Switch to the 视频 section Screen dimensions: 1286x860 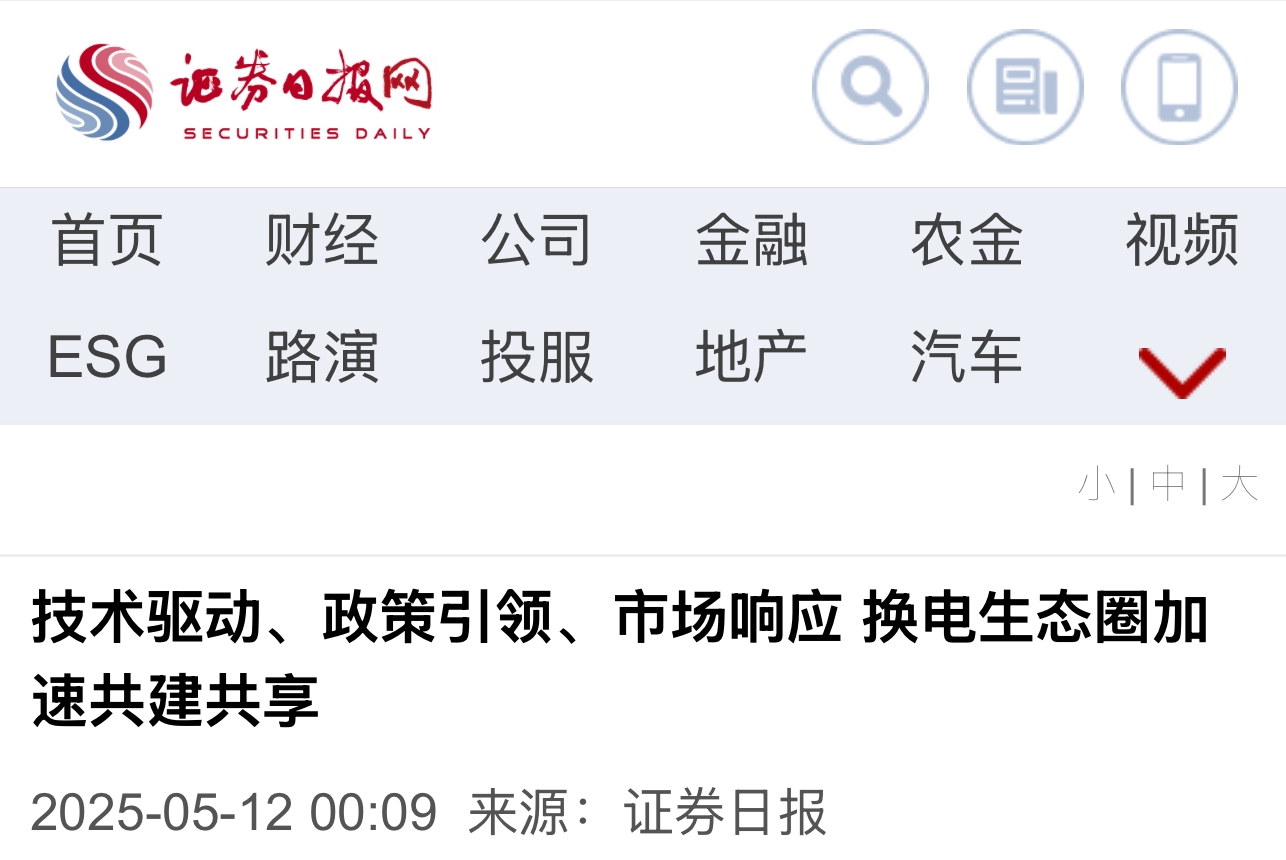[1182, 241]
